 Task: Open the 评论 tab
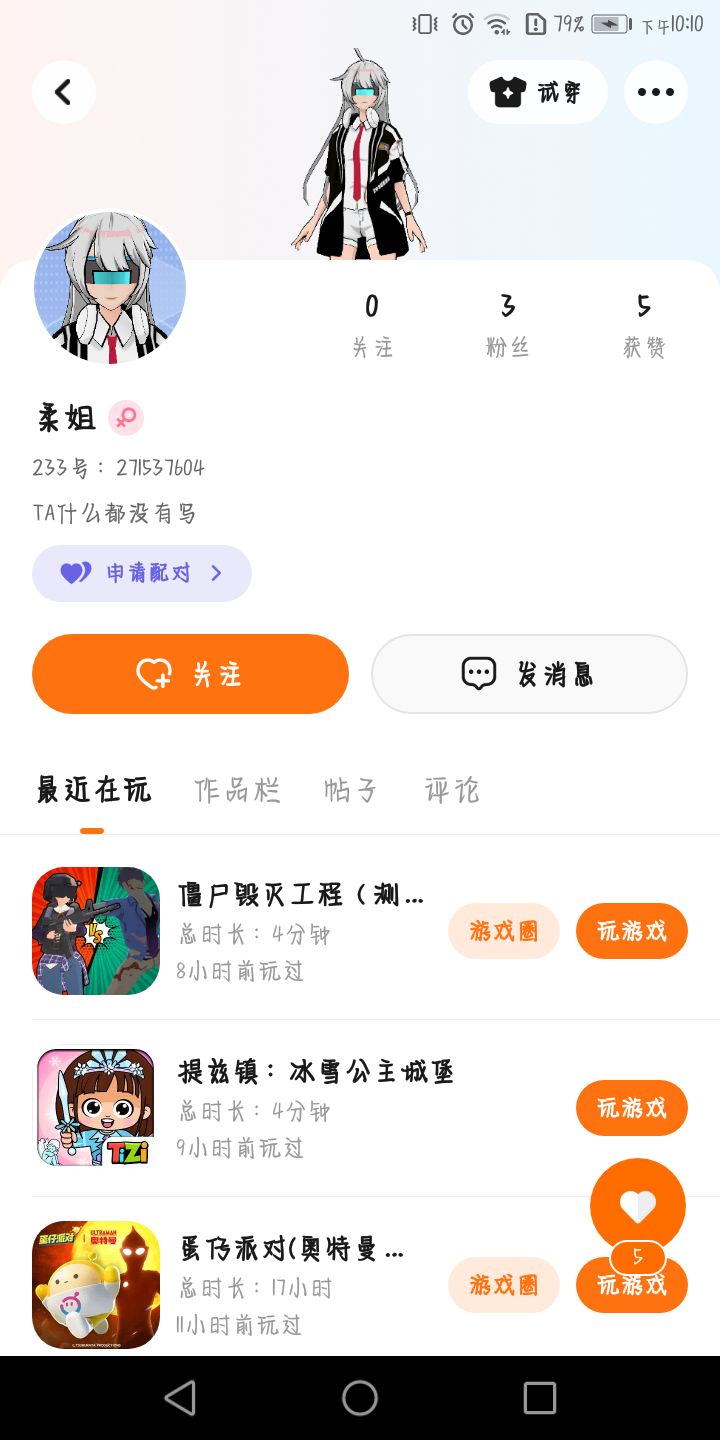[x=452, y=790]
